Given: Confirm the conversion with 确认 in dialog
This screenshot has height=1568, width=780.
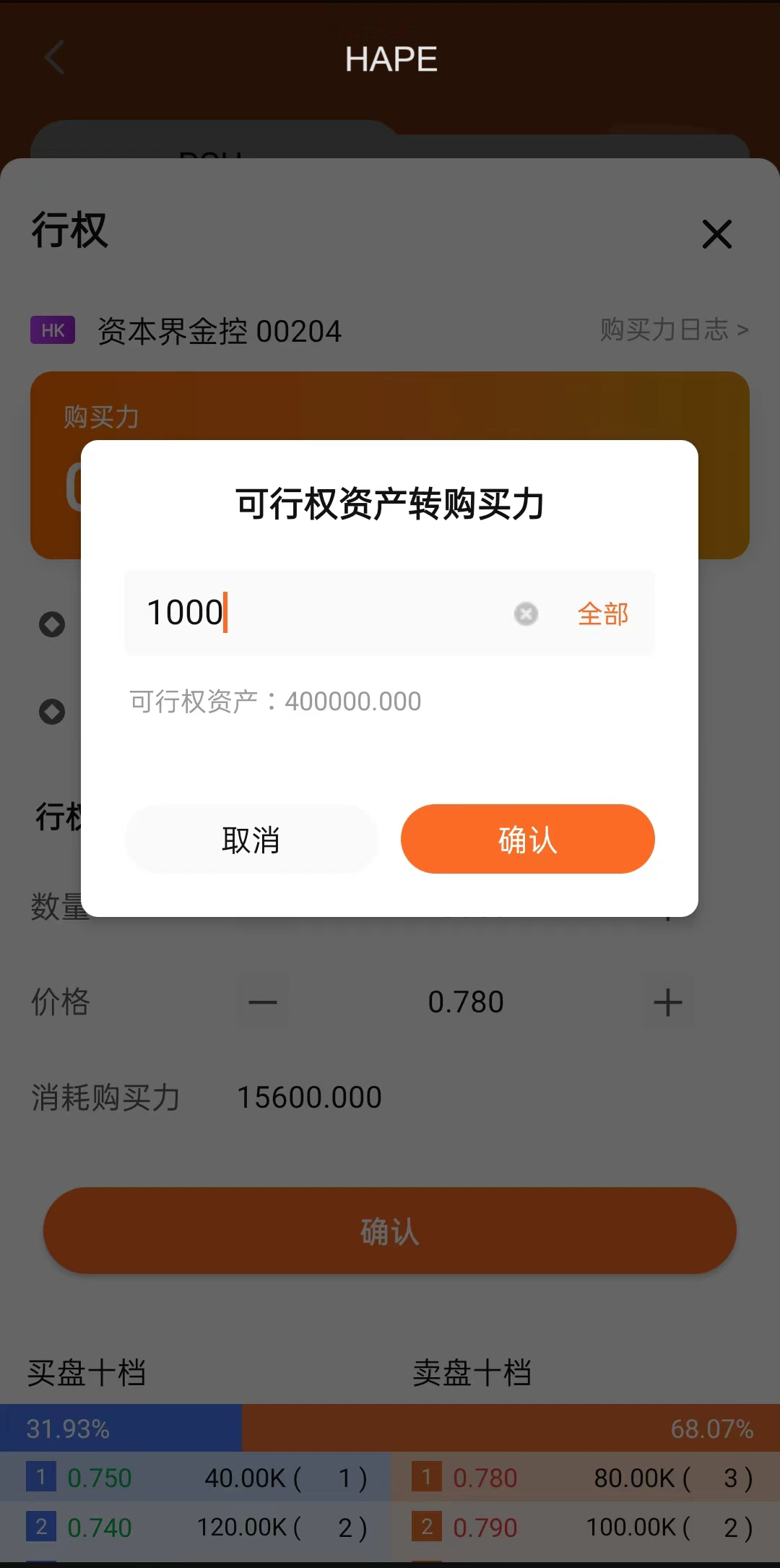Looking at the screenshot, I should pyautogui.click(x=527, y=840).
